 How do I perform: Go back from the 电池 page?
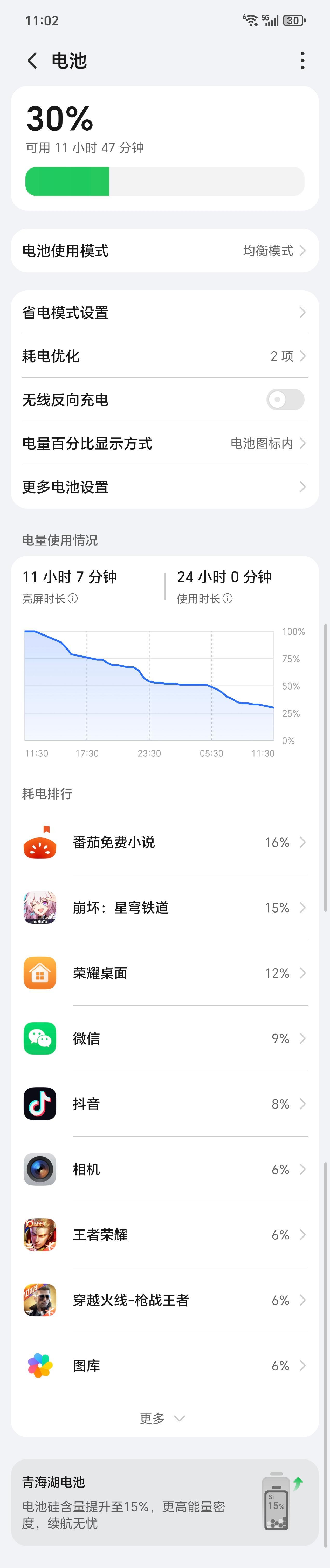point(32,61)
